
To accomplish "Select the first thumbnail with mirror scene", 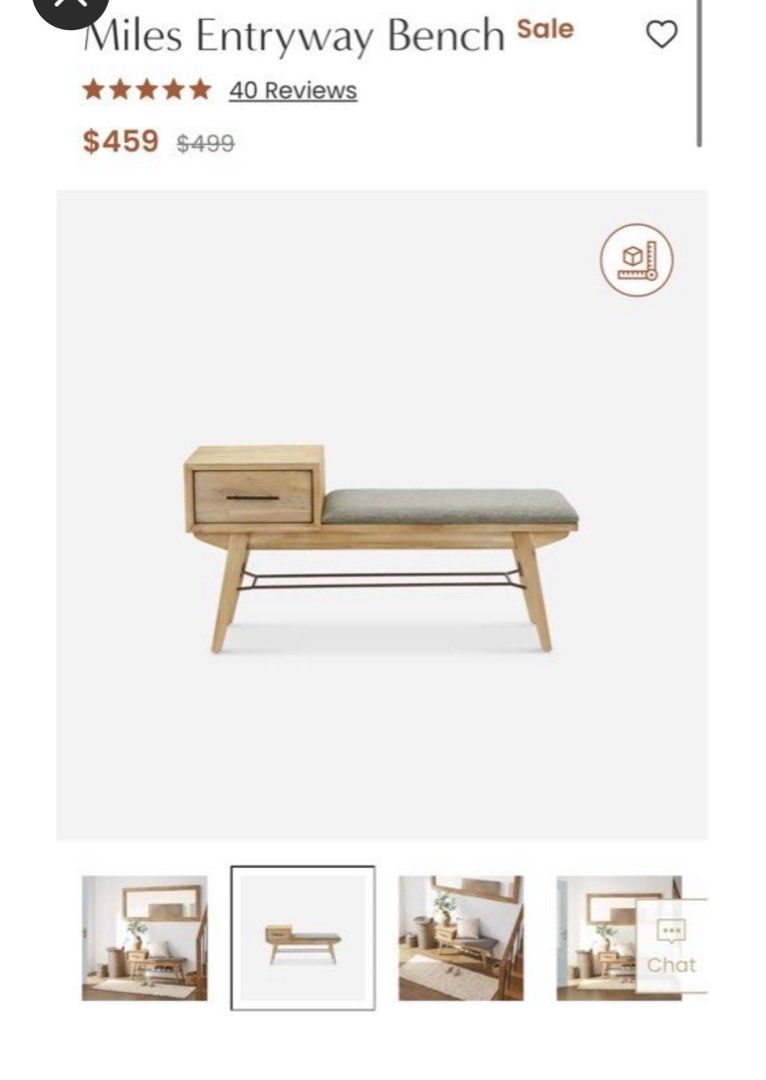I will click(x=143, y=938).
